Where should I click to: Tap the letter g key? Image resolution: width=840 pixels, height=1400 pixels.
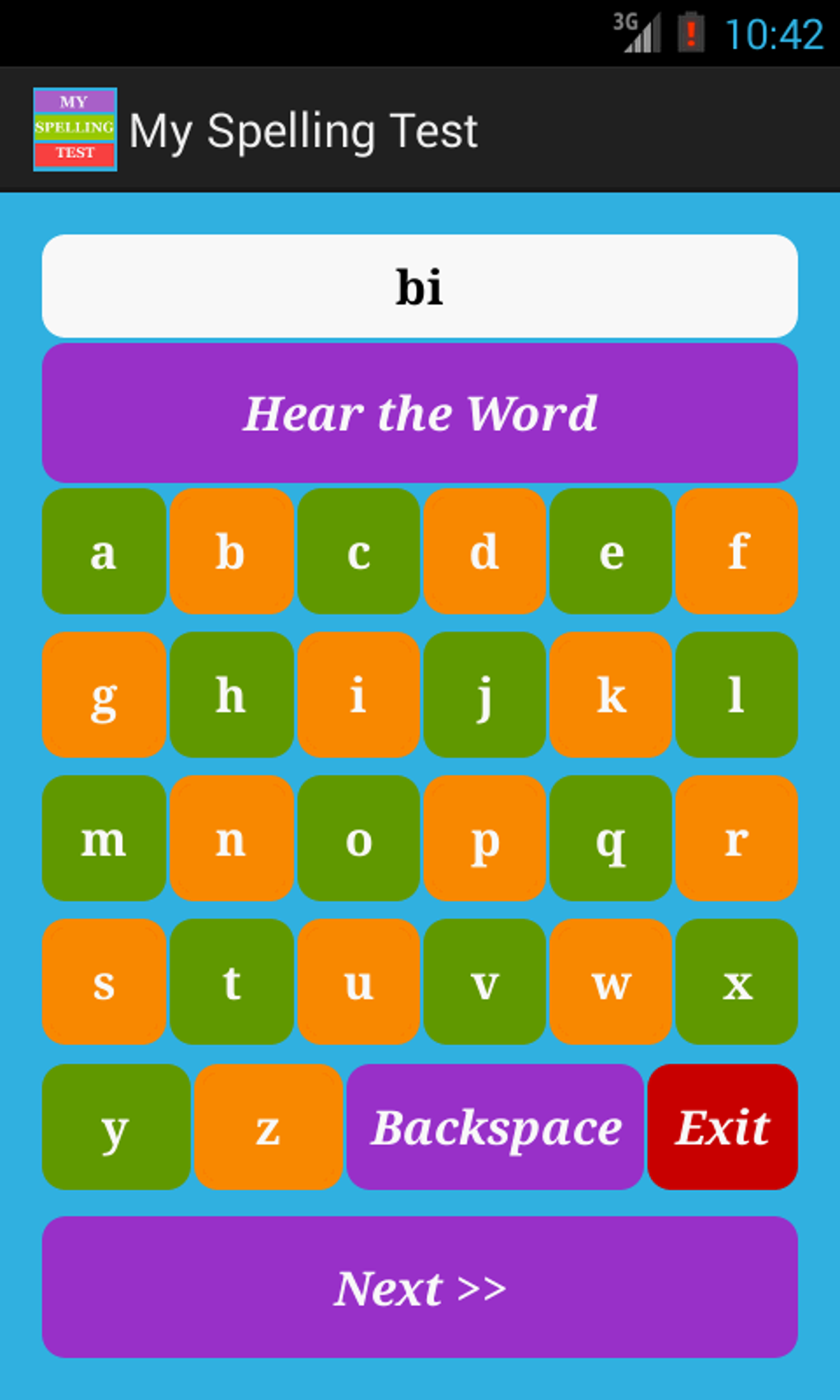(x=104, y=694)
